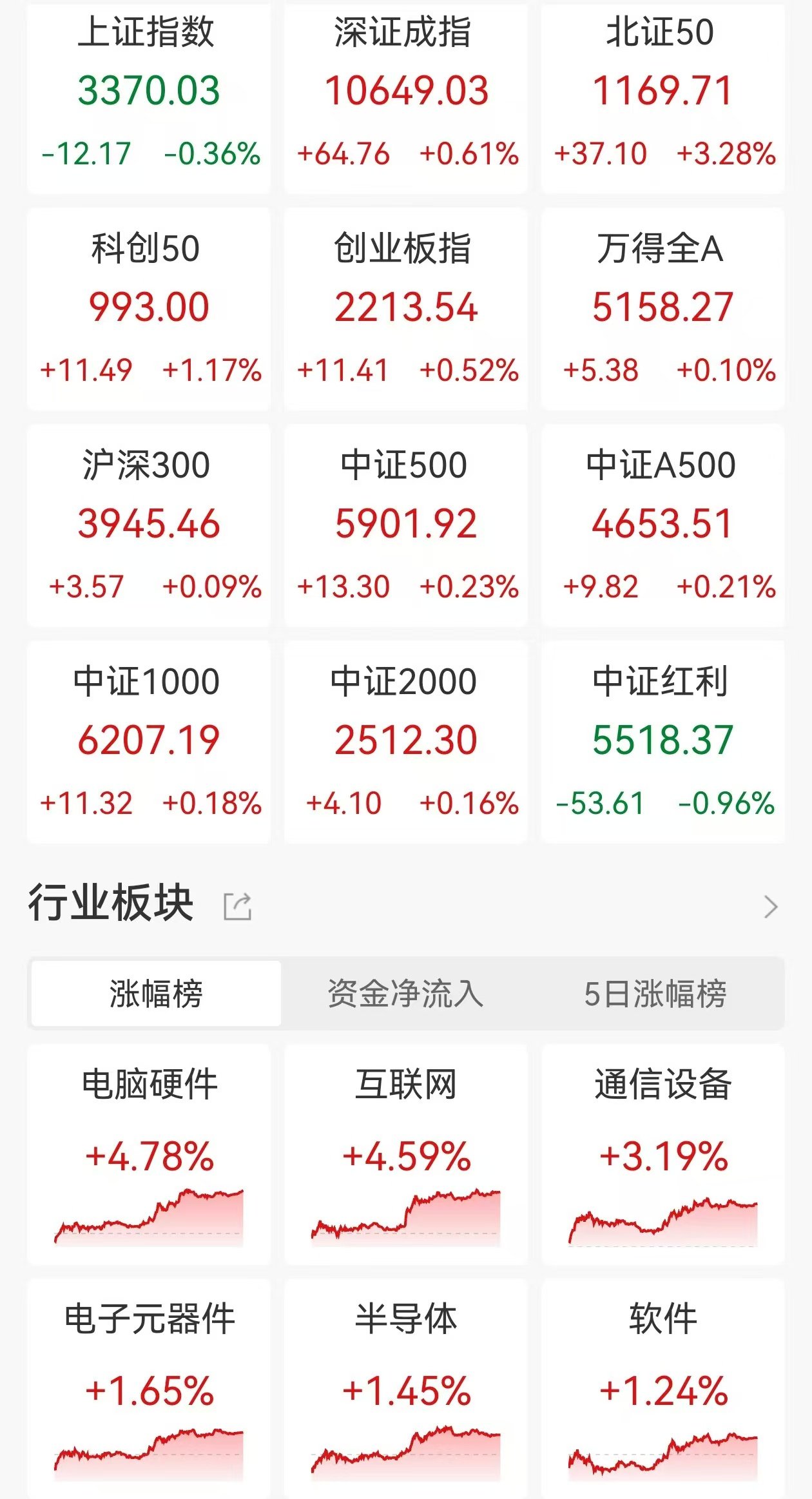The height and width of the screenshot is (1499, 812).
Task: Switch to the 资金净流入 tab
Action: point(405,993)
